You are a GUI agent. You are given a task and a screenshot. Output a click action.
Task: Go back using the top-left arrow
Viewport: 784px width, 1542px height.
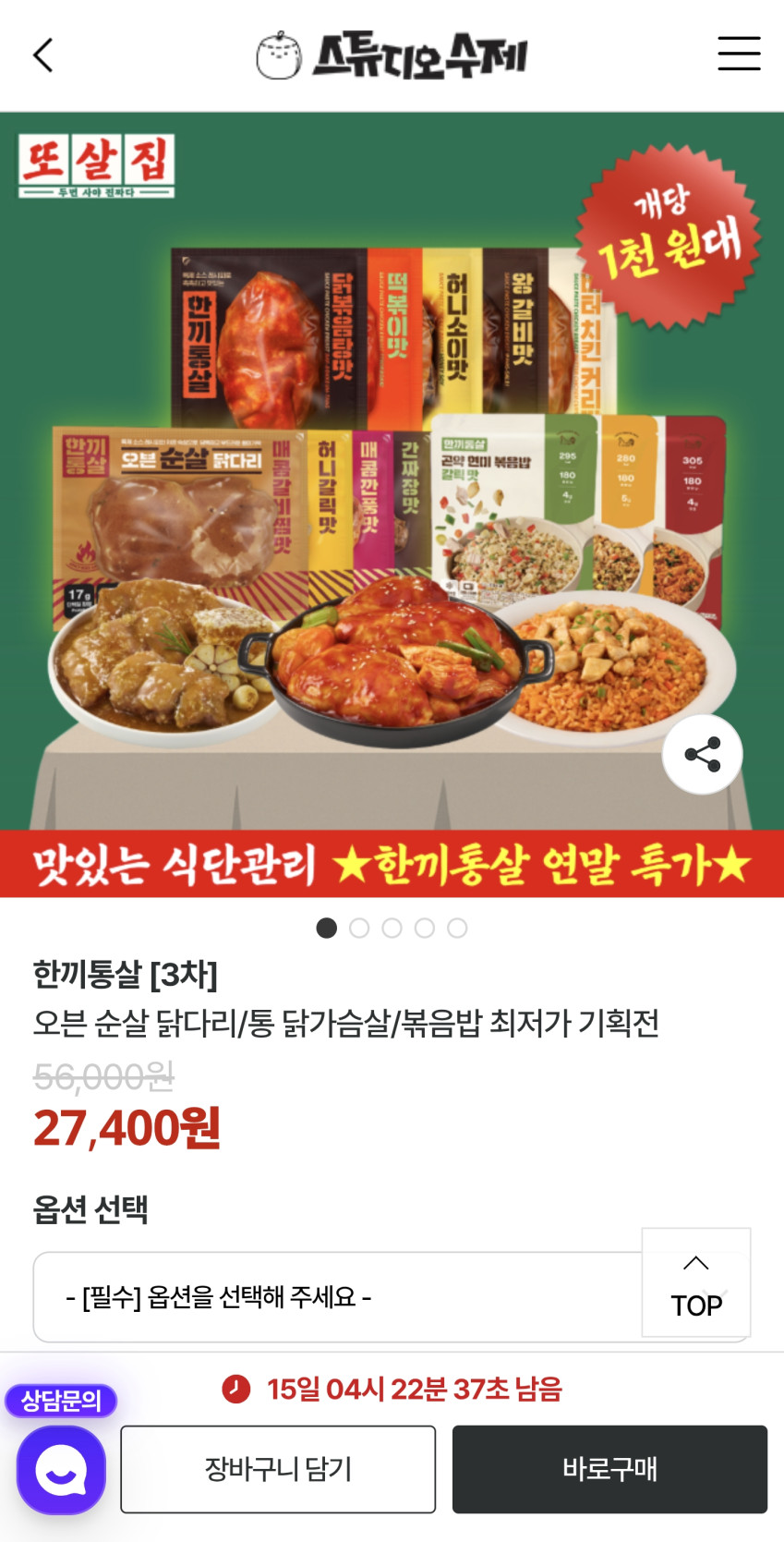[x=43, y=55]
